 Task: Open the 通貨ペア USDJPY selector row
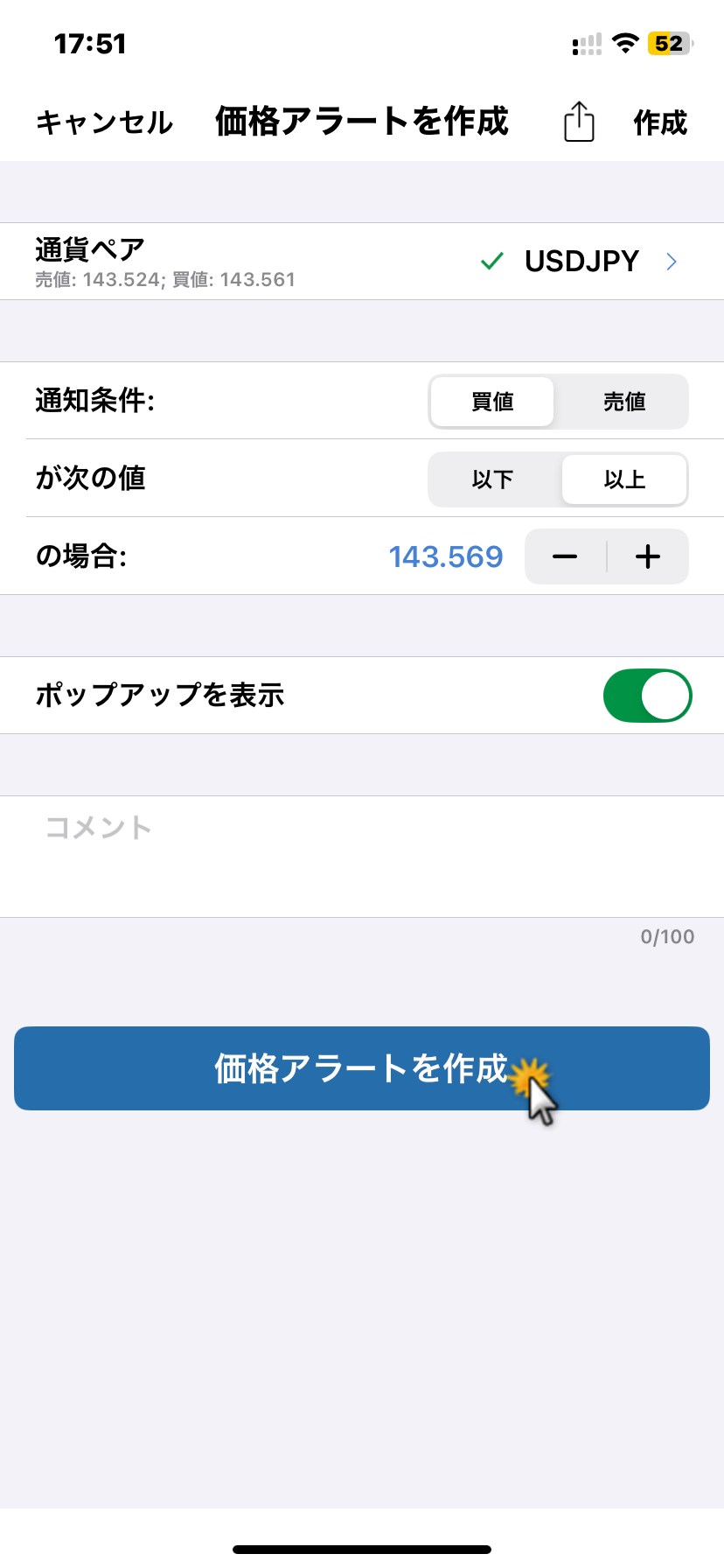(362, 262)
